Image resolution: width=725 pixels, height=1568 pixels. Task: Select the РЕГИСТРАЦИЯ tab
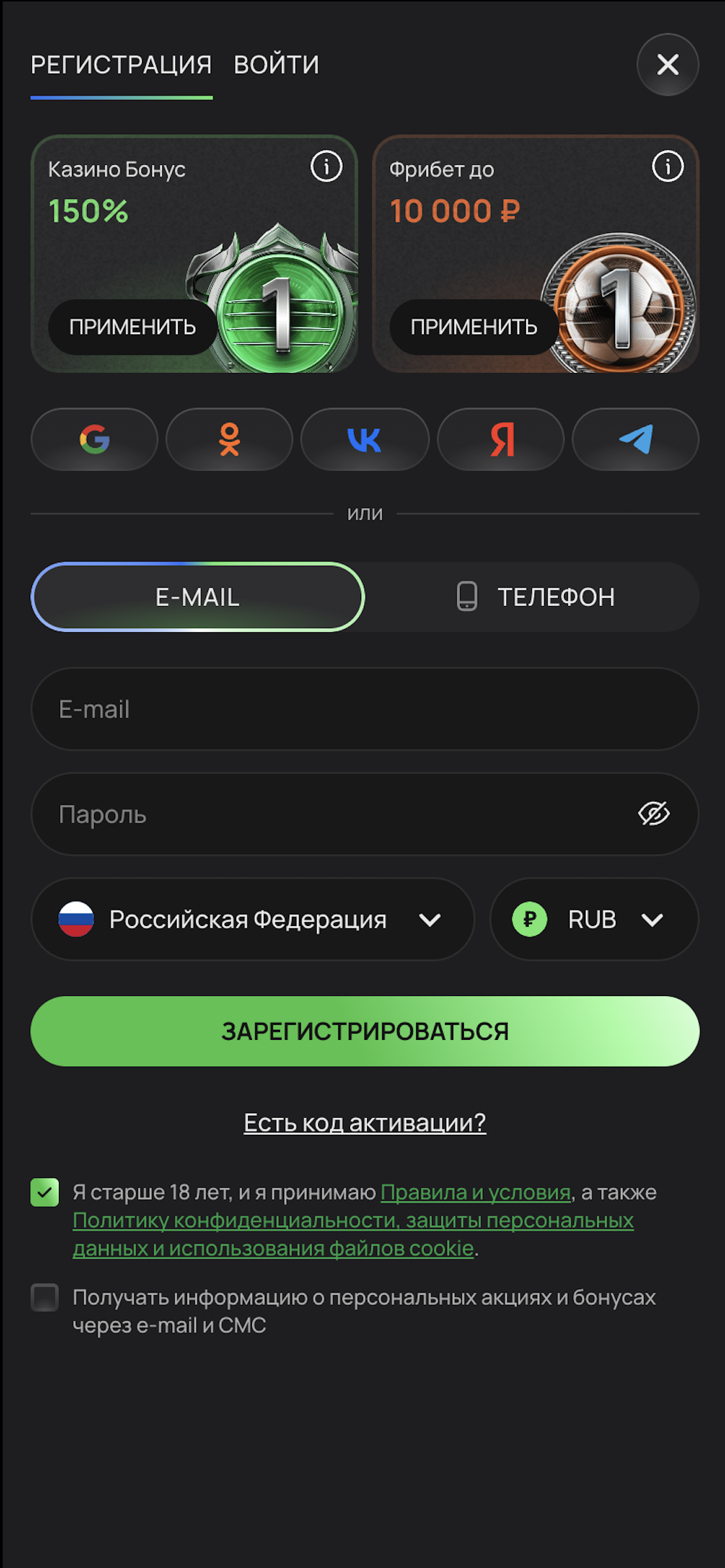(x=122, y=64)
